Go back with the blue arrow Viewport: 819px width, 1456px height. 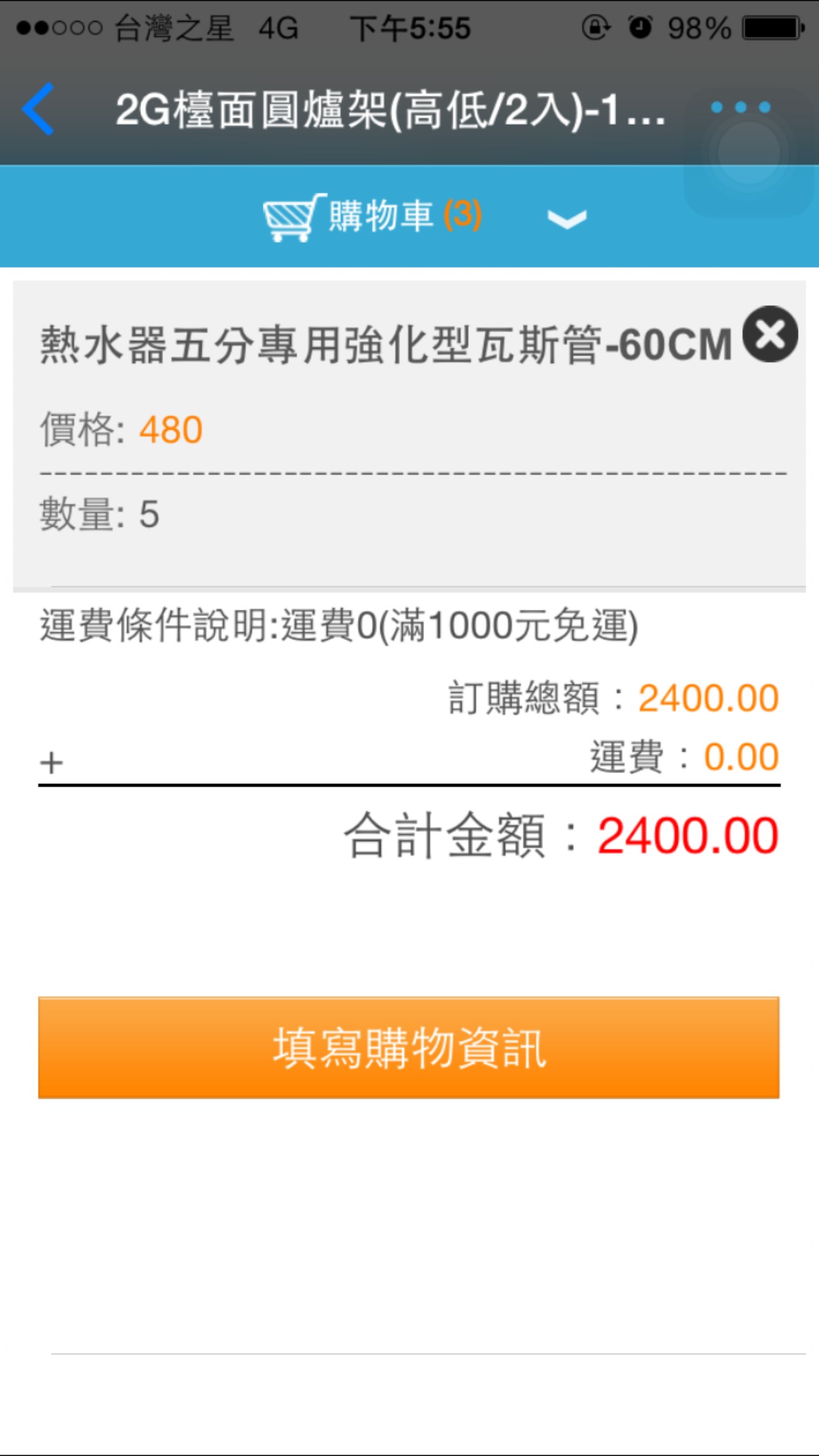[38, 109]
